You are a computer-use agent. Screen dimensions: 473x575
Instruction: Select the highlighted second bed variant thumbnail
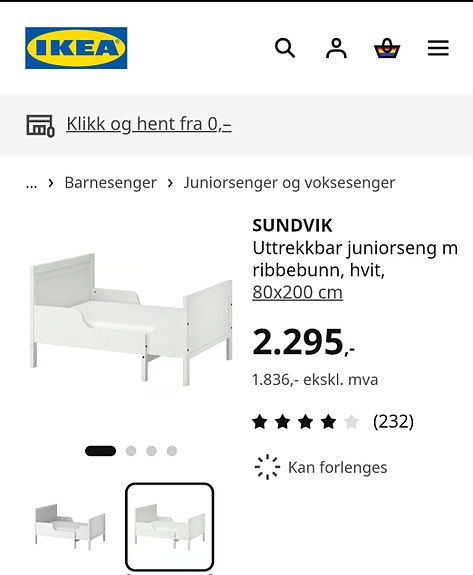[x=169, y=527]
